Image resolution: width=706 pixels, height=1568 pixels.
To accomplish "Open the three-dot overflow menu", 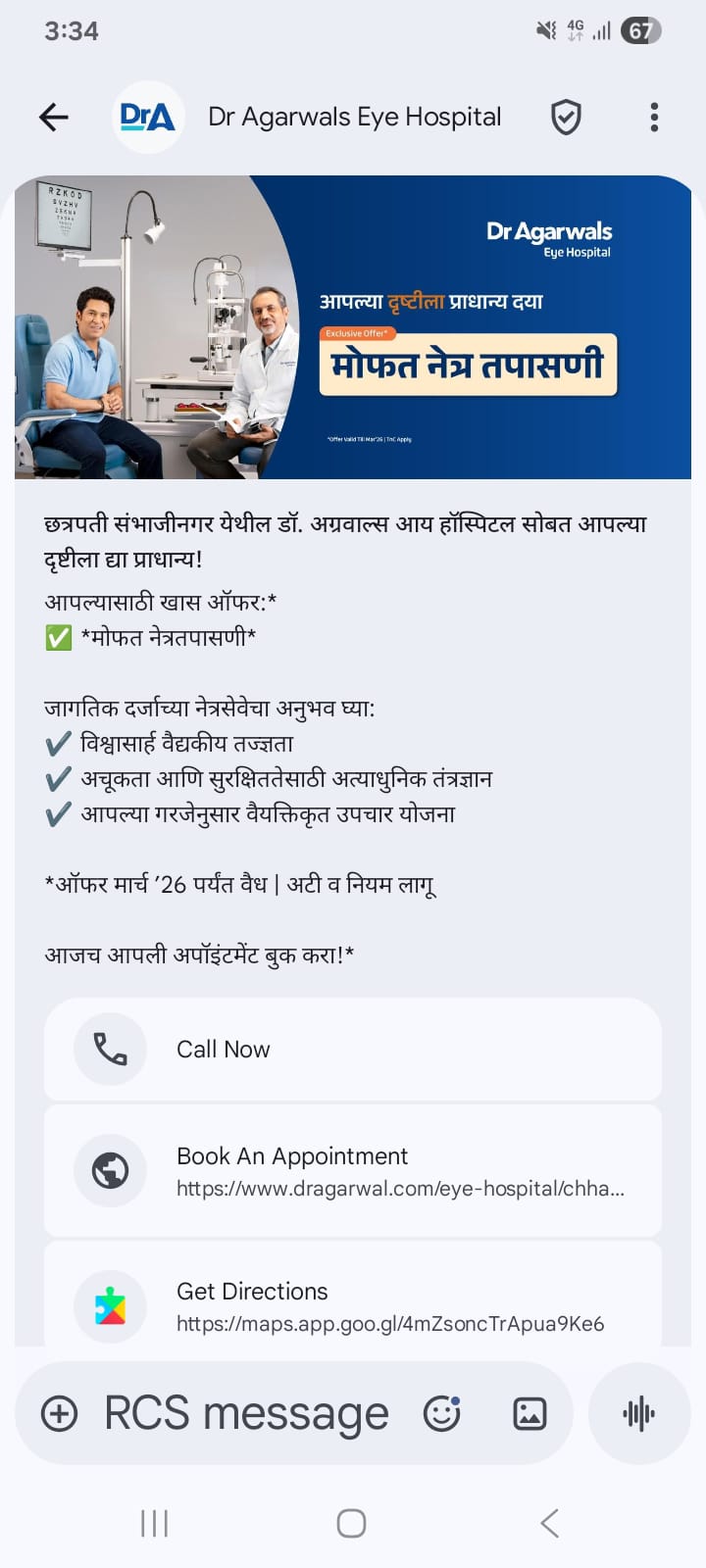I will [654, 118].
